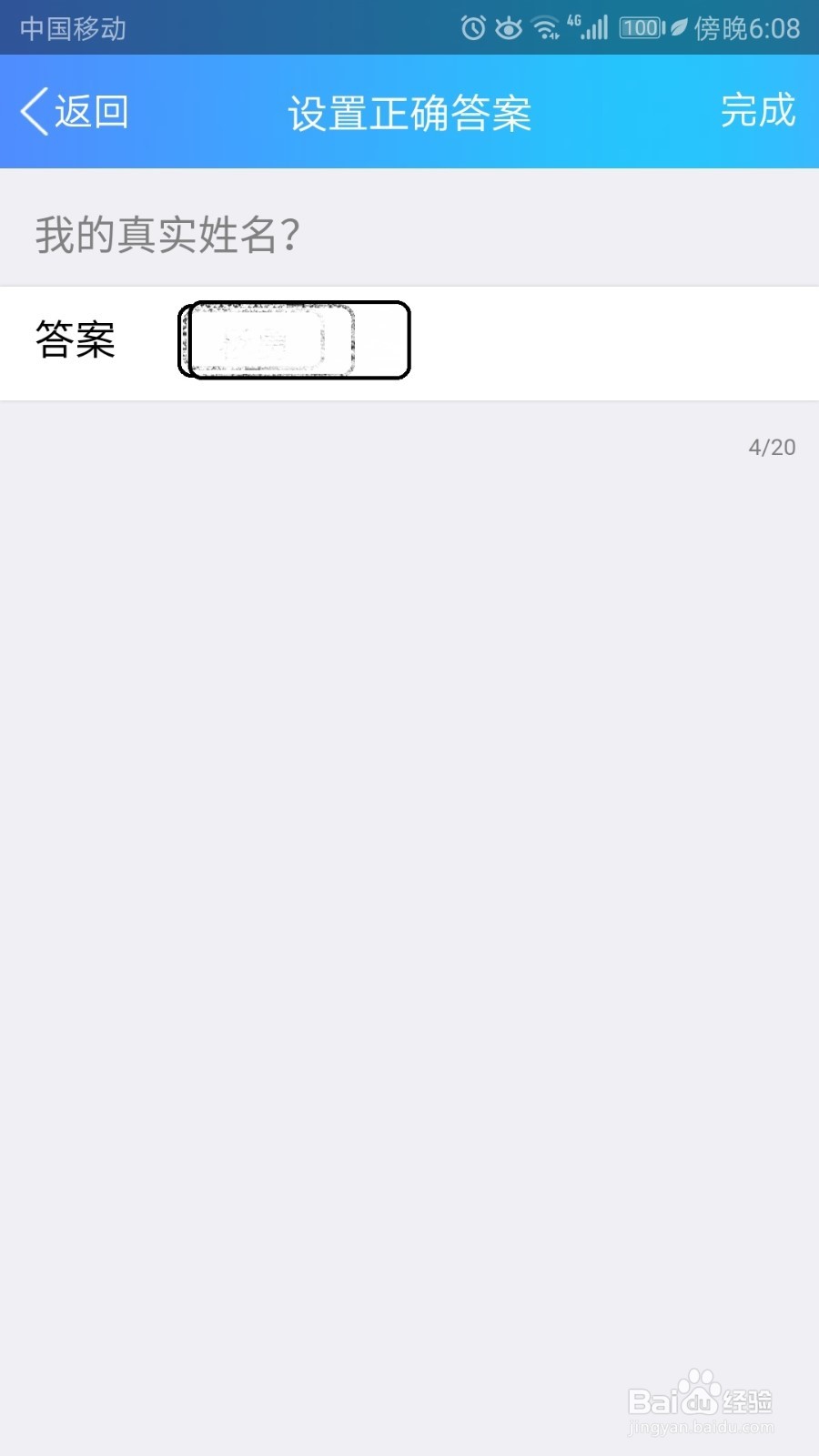Click the 中国移动 carrier label
The width and height of the screenshot is (819, 1456).
[x=72, y=28]
